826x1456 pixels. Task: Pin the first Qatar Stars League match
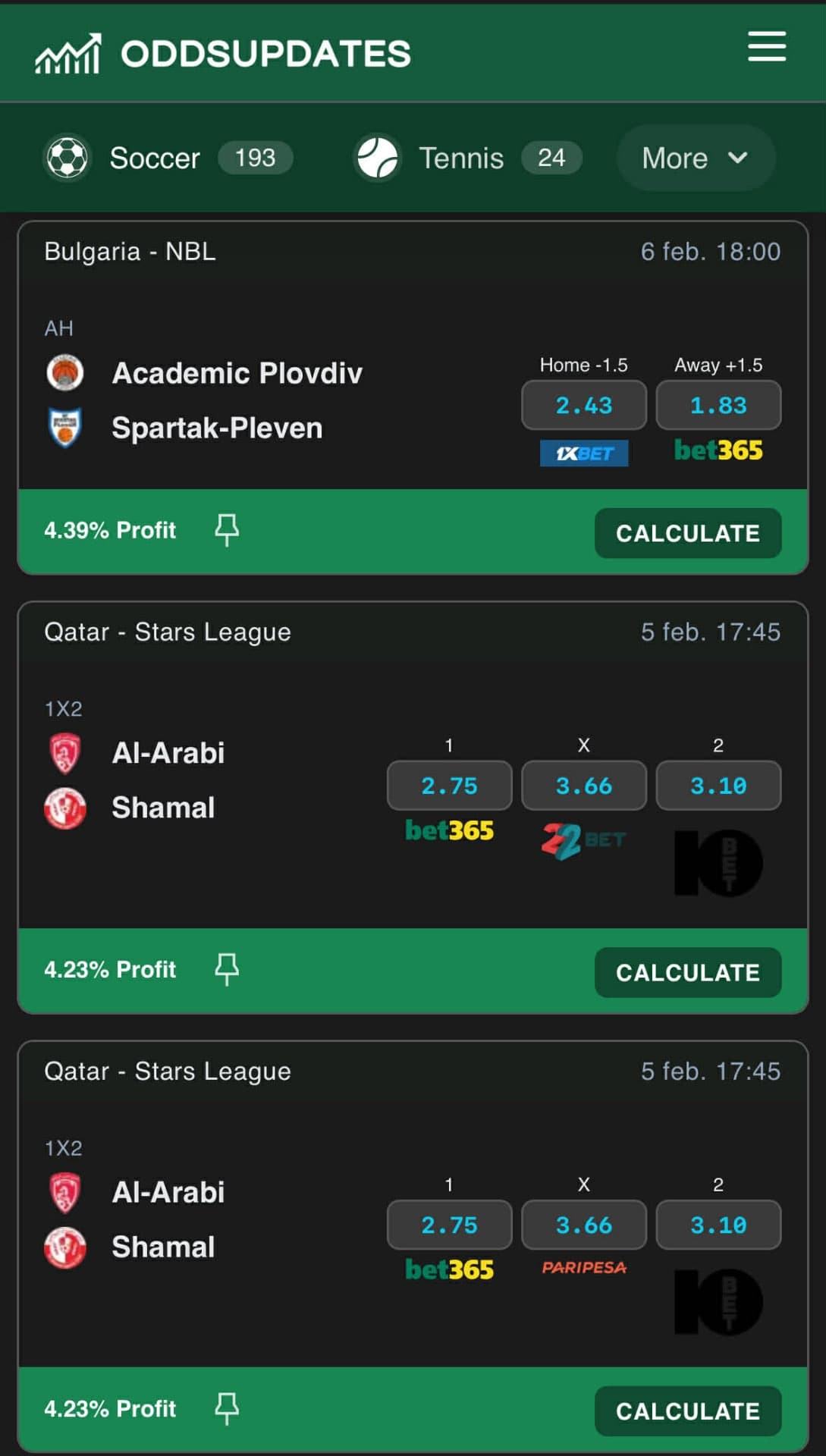228,968
